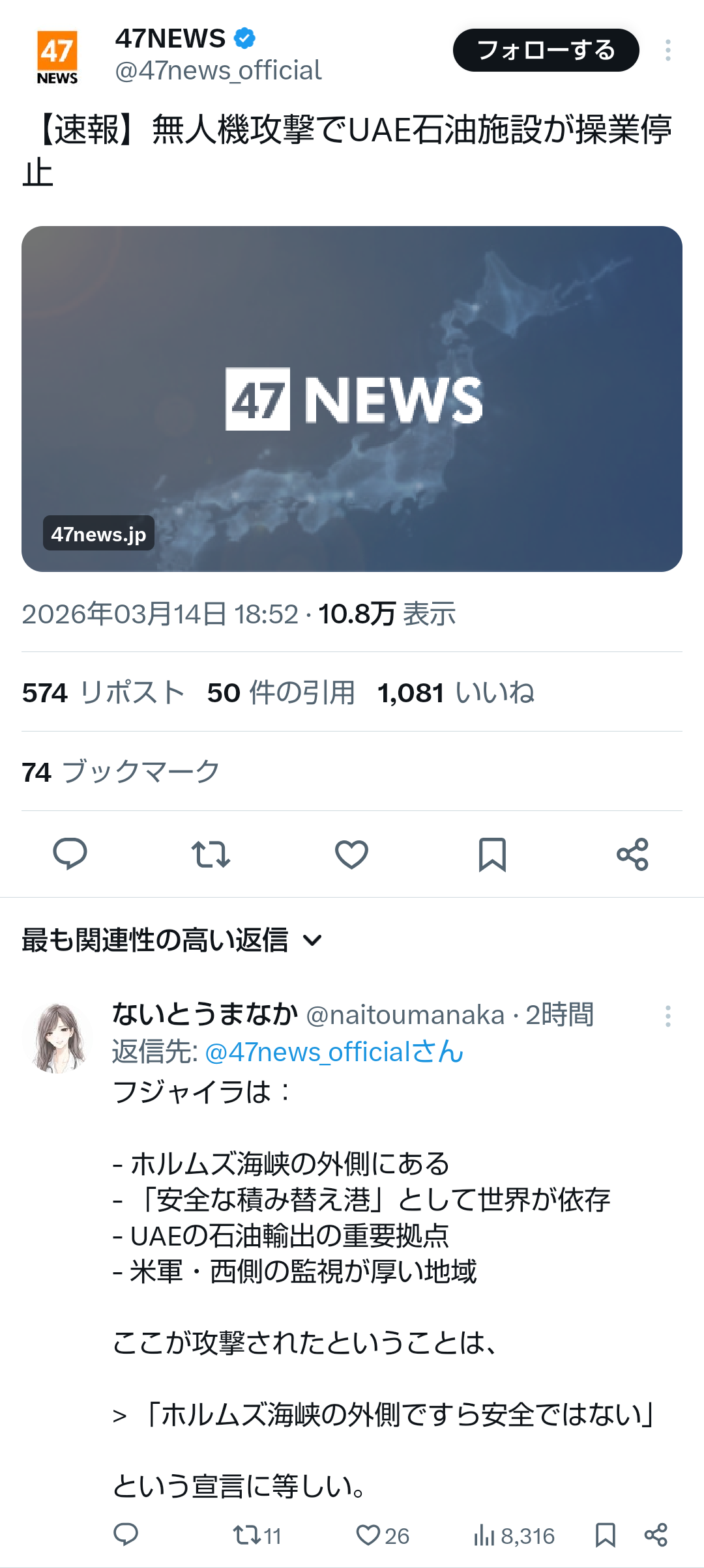The height and width of the screenshot is (1568, 704).
Task: Tap the フォローする button for 47NEWS
Action: tap(546, 50)
